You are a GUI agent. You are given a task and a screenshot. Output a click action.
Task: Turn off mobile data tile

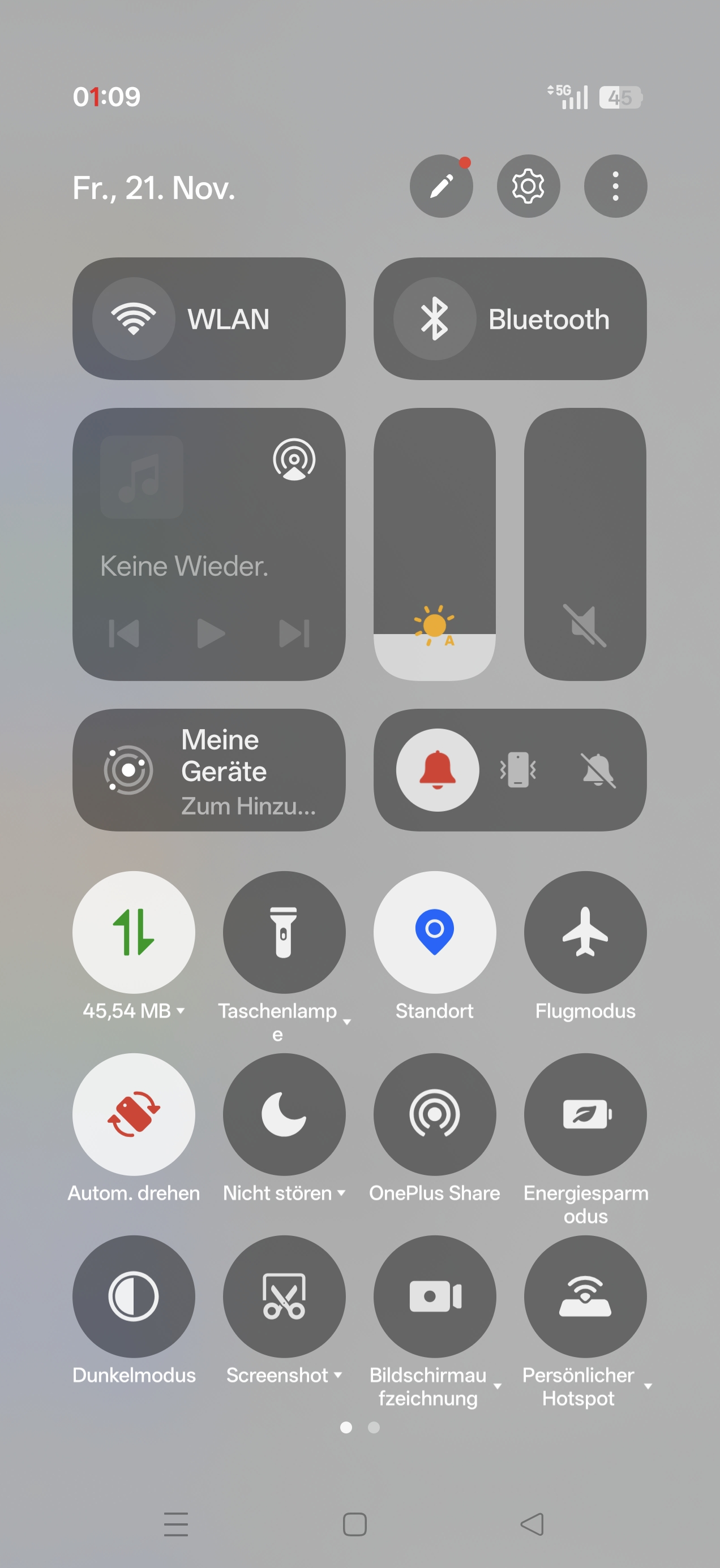134,931
